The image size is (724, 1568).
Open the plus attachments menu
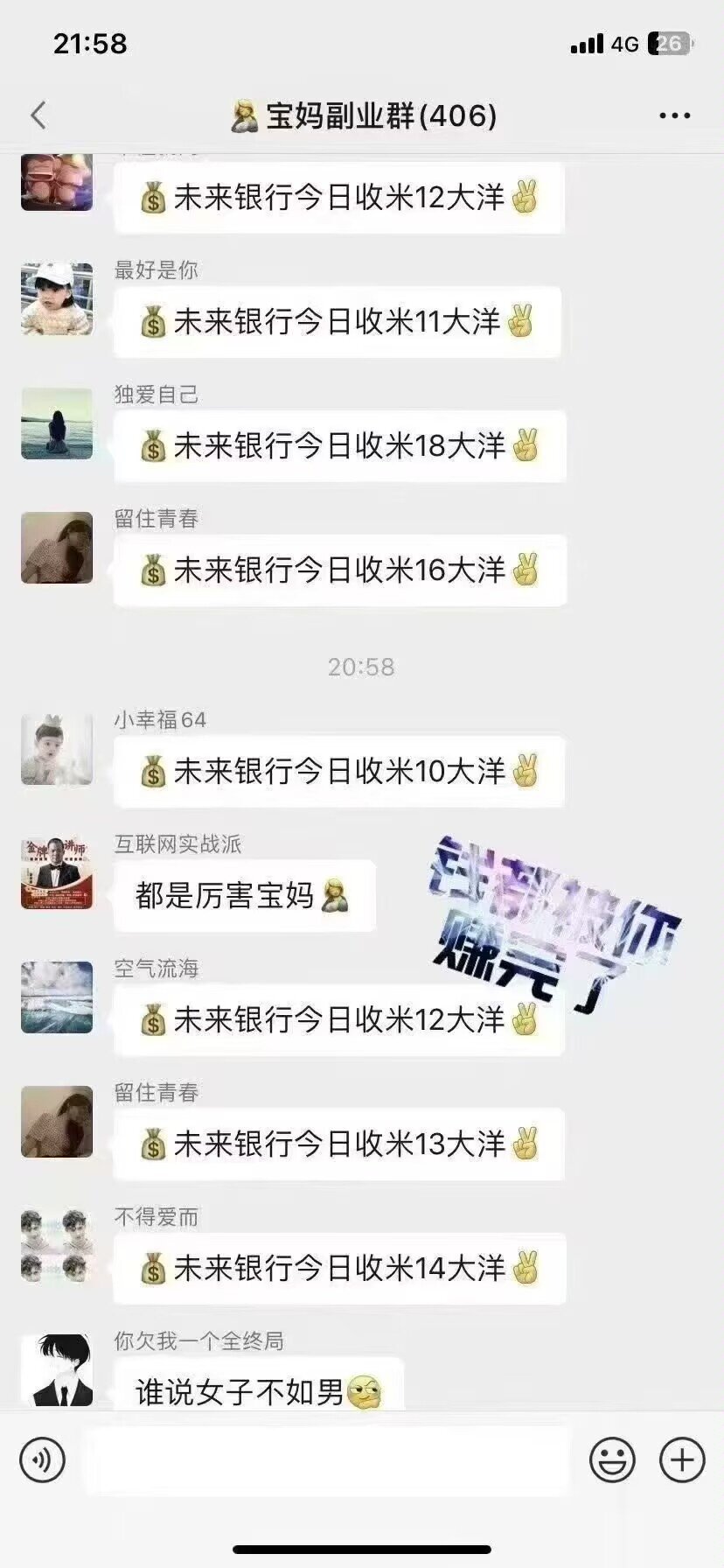(x=682, y=1460)
